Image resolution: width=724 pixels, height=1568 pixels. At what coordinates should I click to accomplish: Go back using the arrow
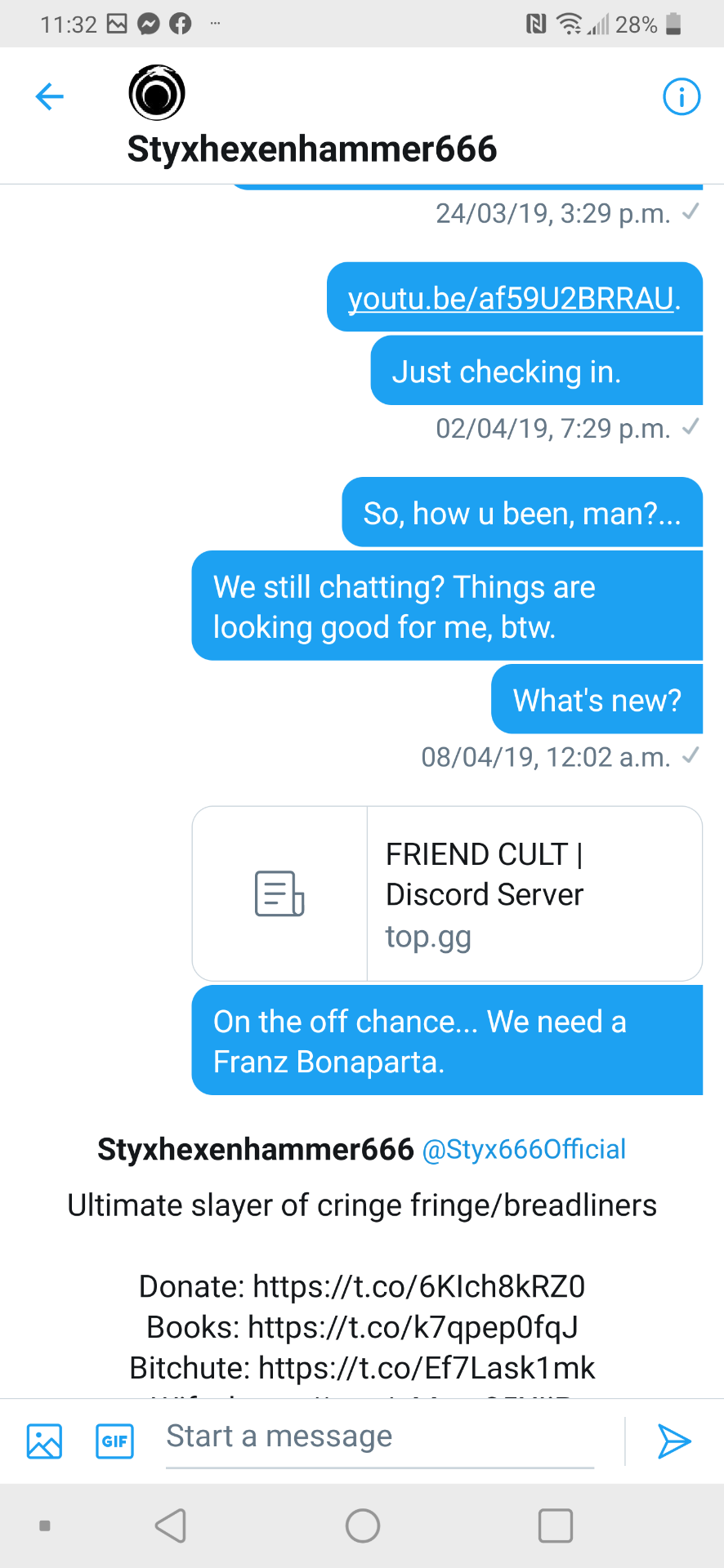(x=50, y=96)
